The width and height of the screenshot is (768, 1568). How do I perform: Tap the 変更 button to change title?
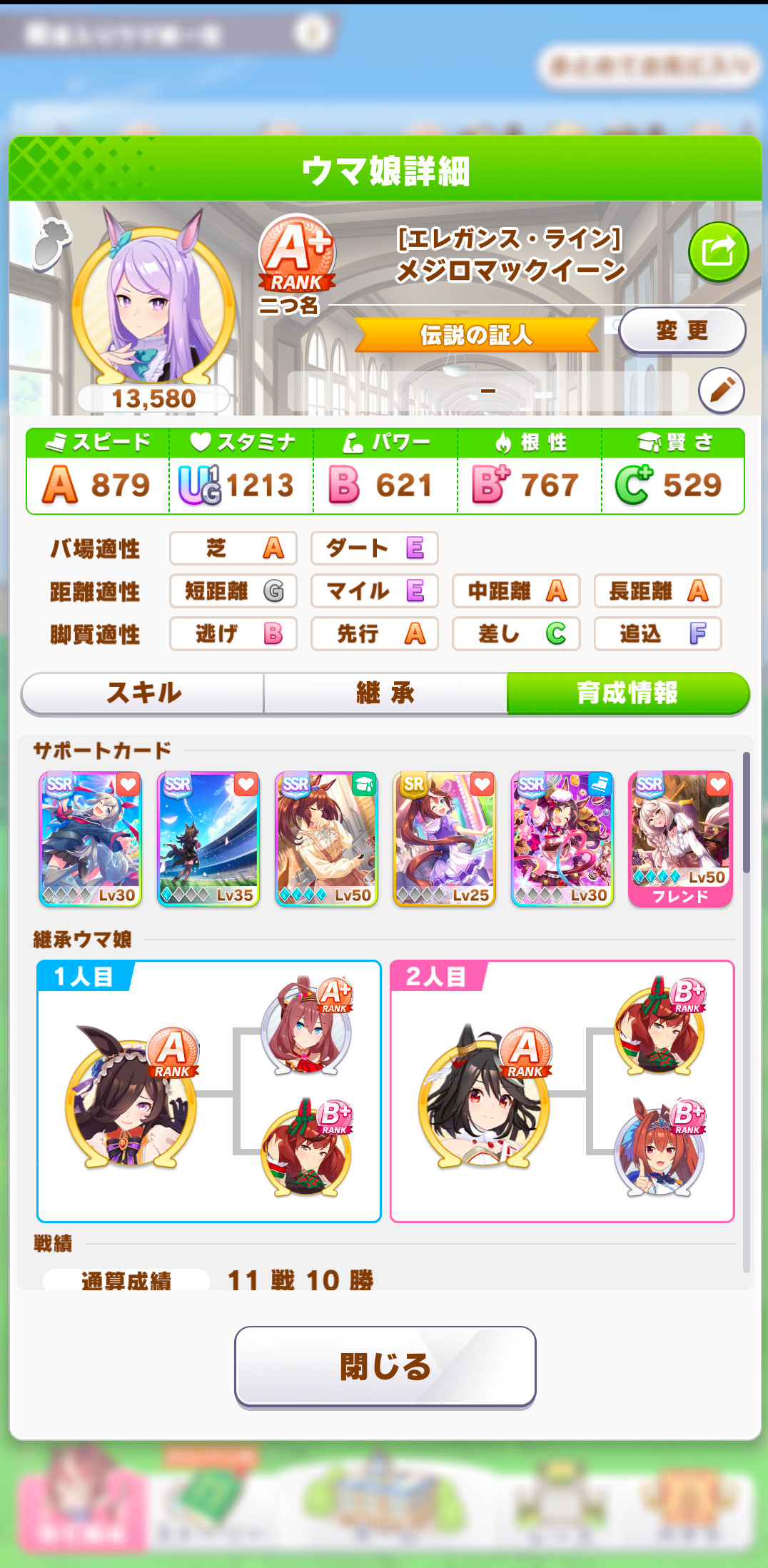(x=682, y=331)
